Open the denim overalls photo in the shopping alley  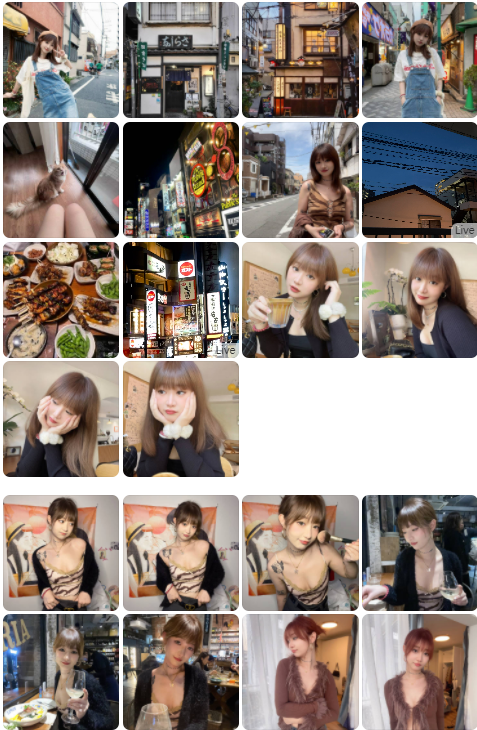tap(420, 60)
